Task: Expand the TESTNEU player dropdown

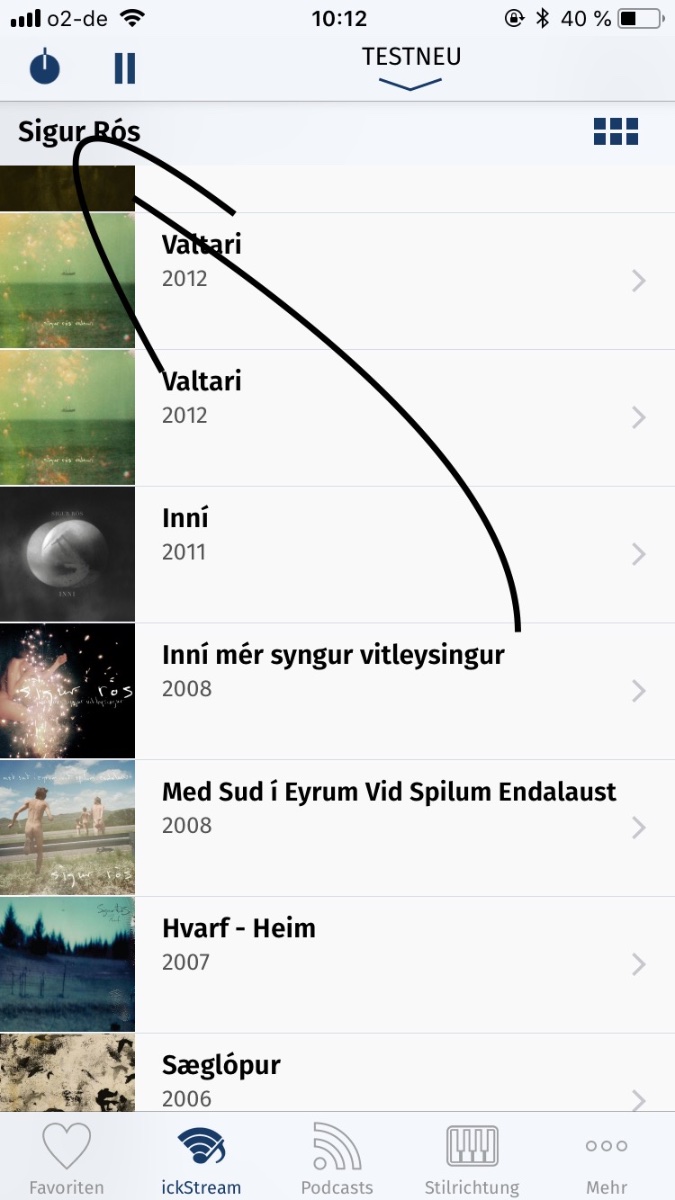Action: click(x=411, y=68)
